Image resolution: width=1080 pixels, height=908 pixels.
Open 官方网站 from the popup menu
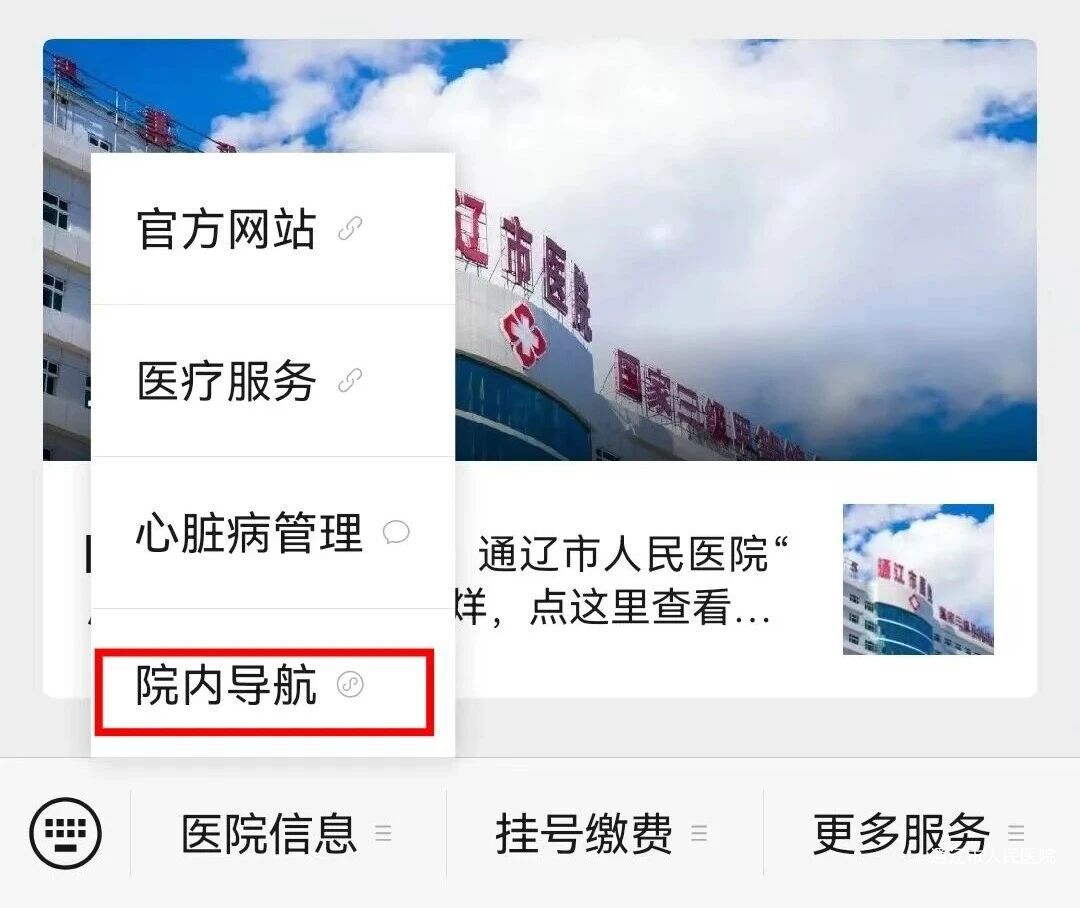(x=273, y=229)
